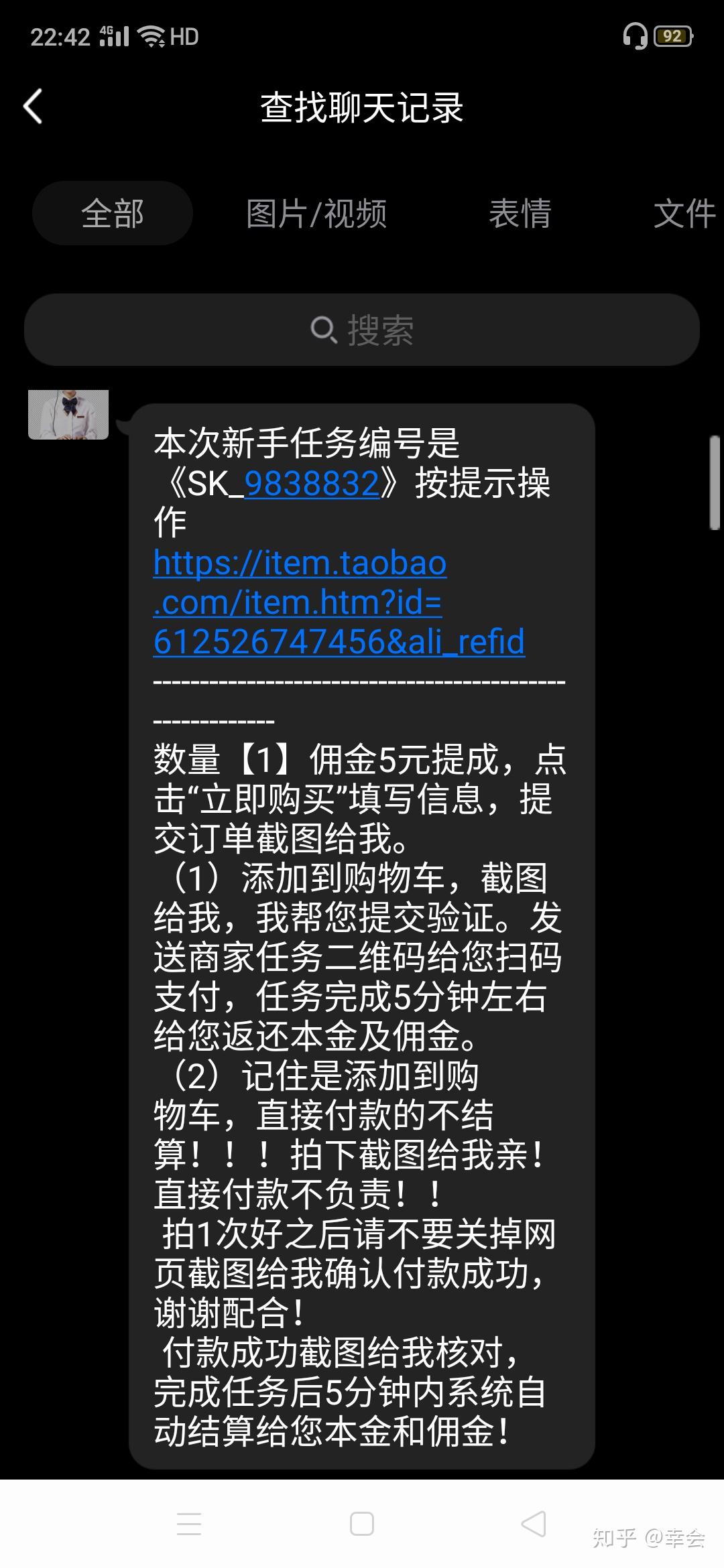
Task: Open the sender's avatar profile
Action: coord(68,414)
